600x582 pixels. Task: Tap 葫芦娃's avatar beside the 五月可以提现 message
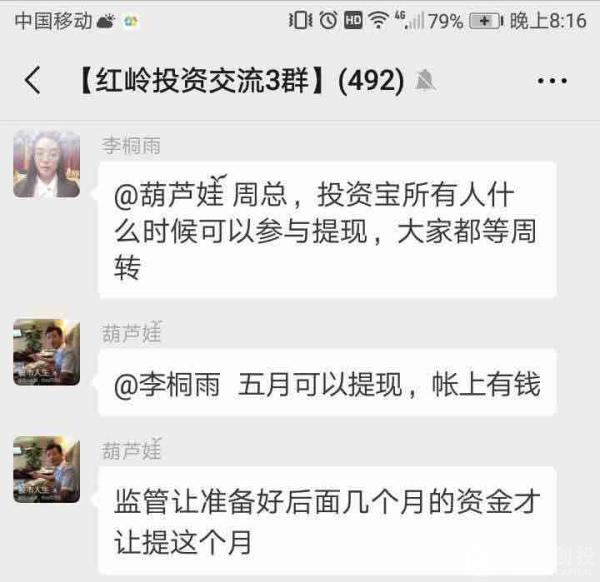click(46, 353)
